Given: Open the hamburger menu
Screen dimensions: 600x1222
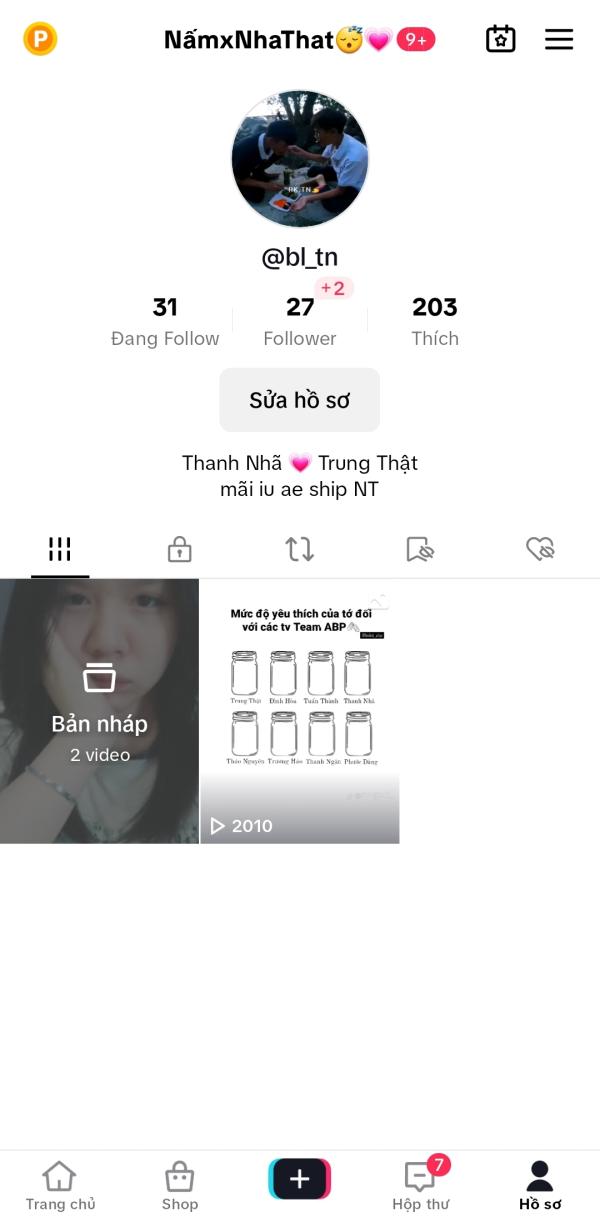Looking at the screenshot, I should coord(559,39).
